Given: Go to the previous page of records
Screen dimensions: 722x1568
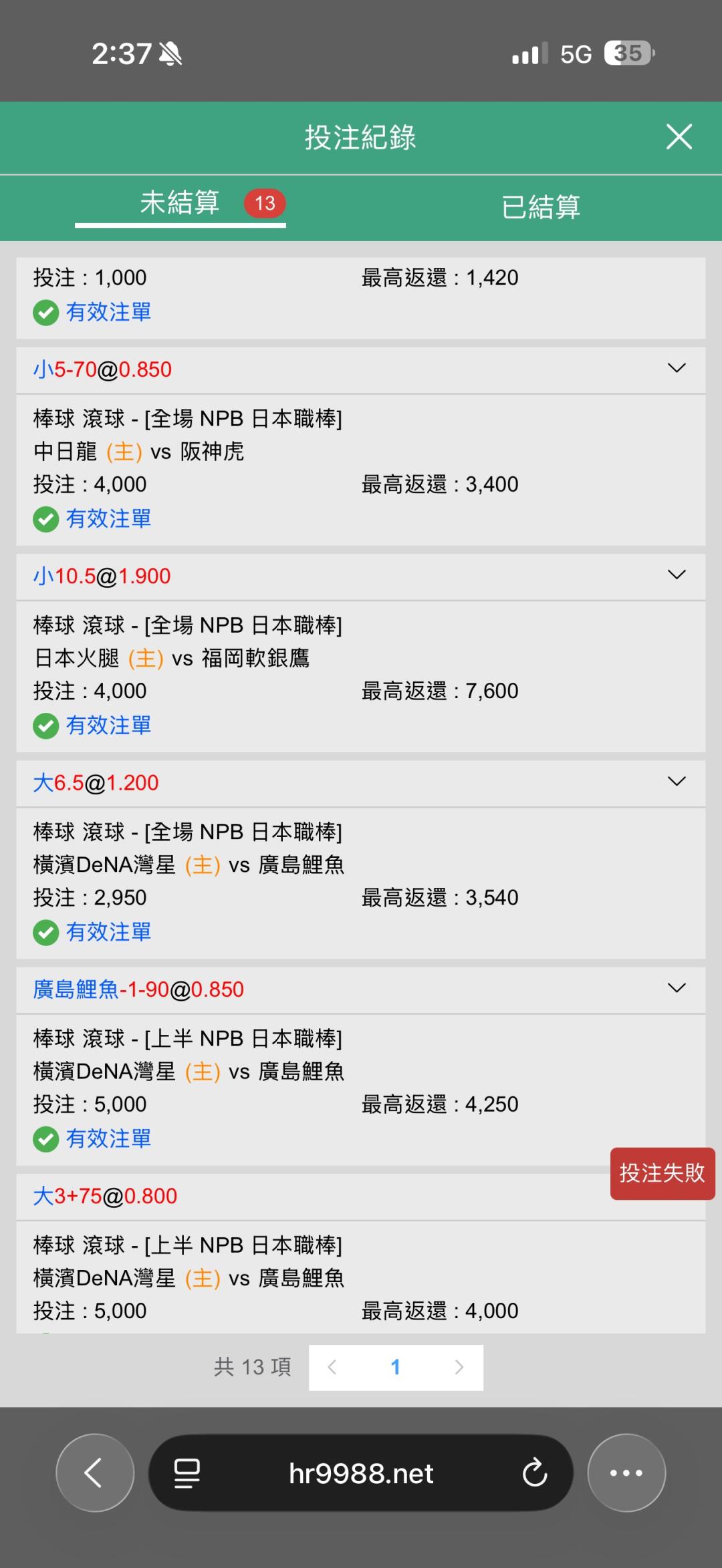Looking at the screenshot, I should click(332, 1368).
